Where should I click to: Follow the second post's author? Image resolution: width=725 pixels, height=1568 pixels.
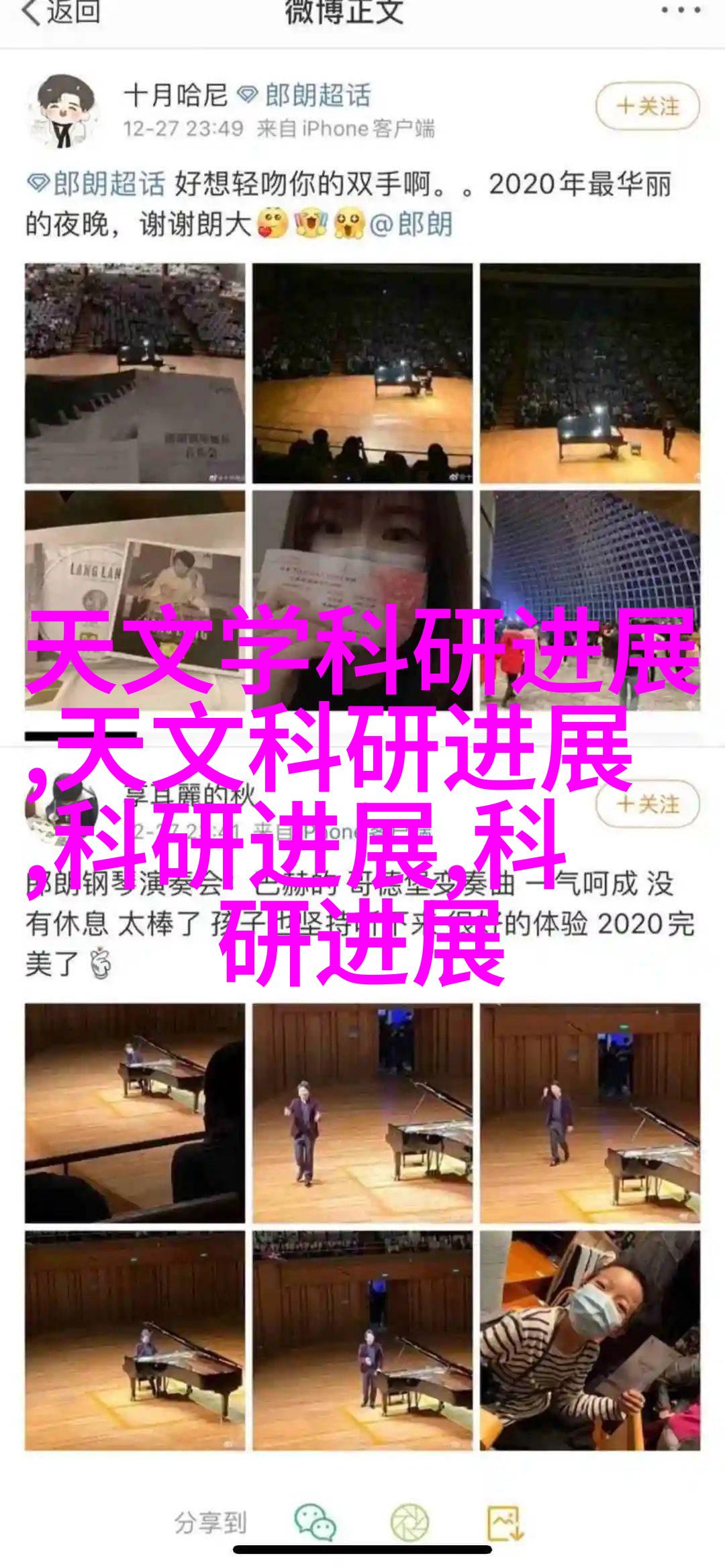click(647, 804)
